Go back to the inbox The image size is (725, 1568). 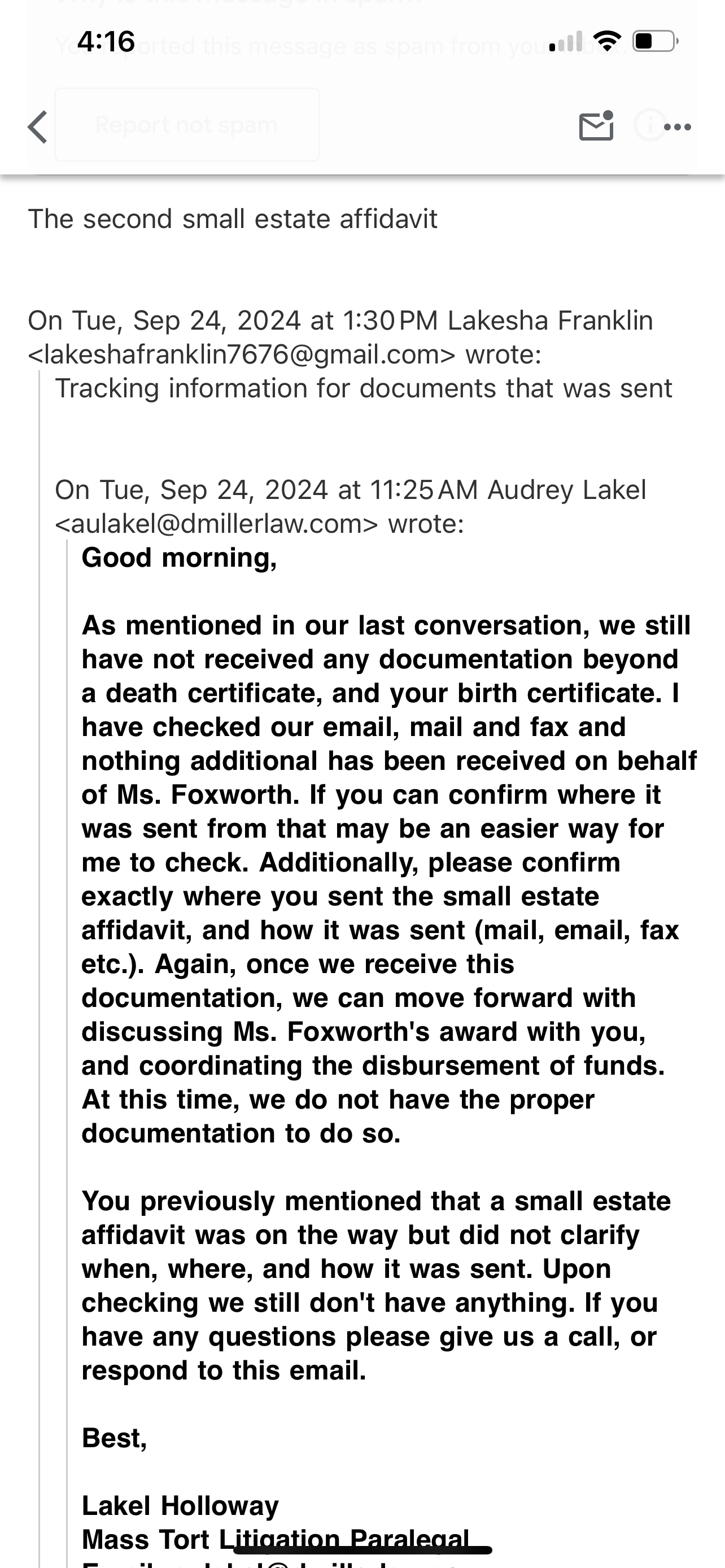point(38,127)
